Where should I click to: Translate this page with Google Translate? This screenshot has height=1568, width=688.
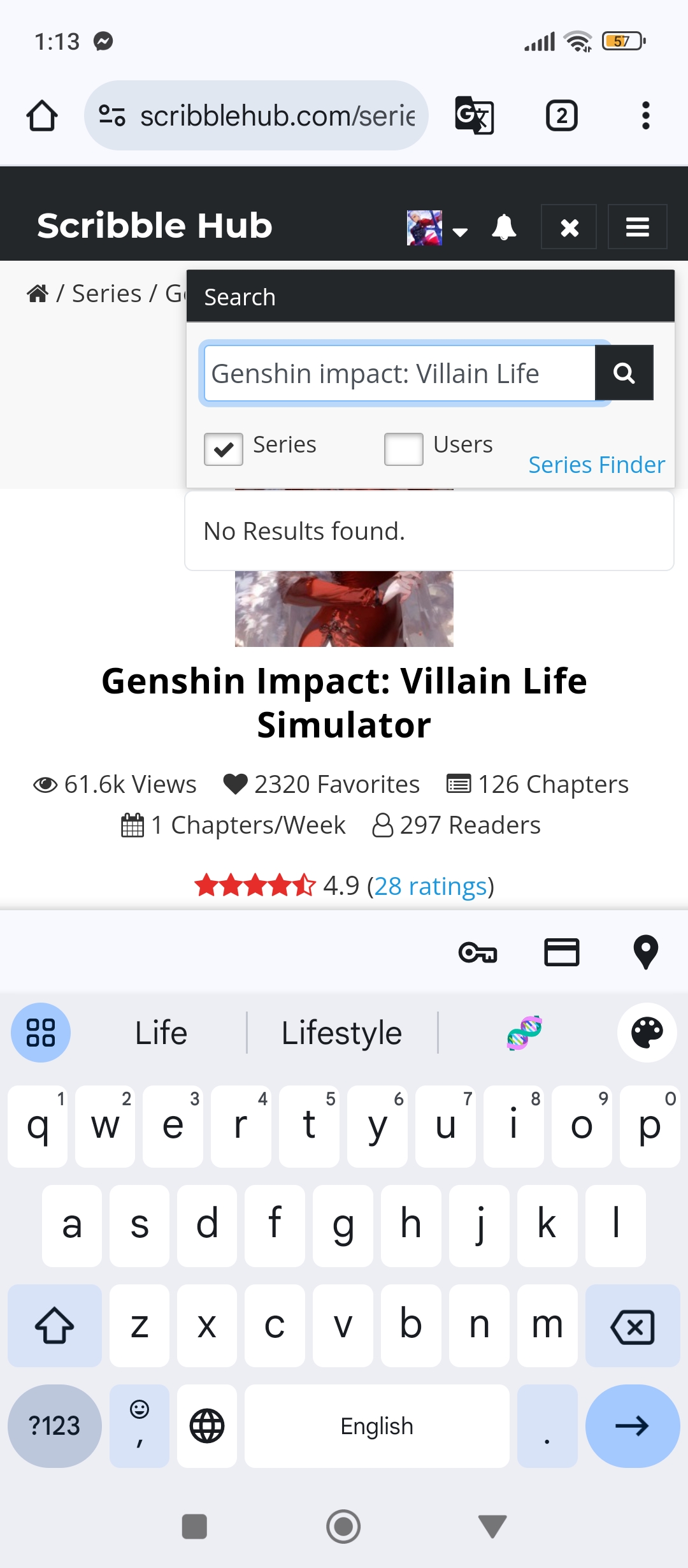tap(475, 116)
